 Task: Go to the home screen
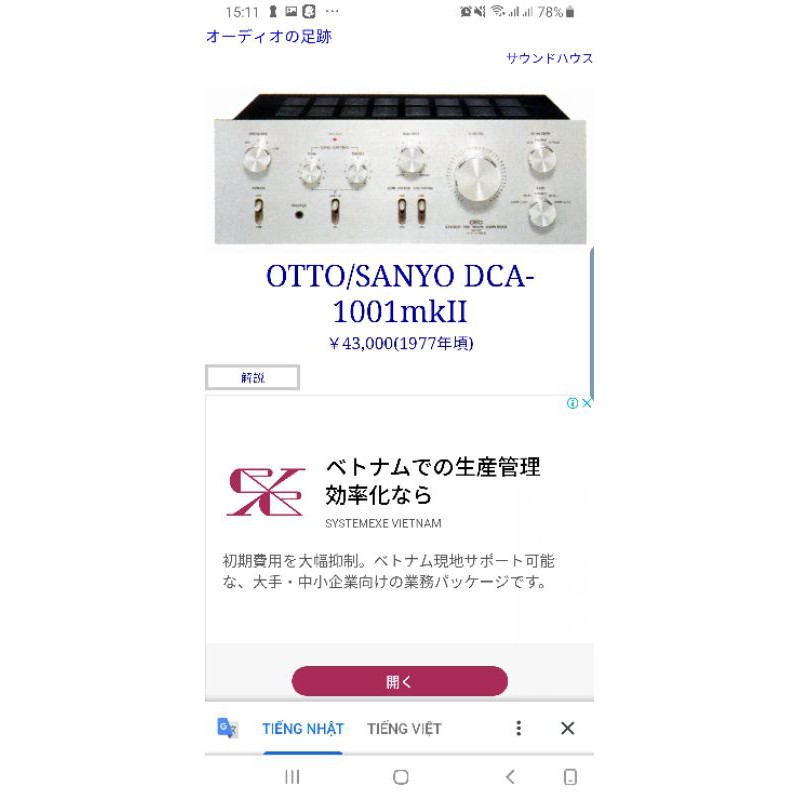click(x=400, y=777)
